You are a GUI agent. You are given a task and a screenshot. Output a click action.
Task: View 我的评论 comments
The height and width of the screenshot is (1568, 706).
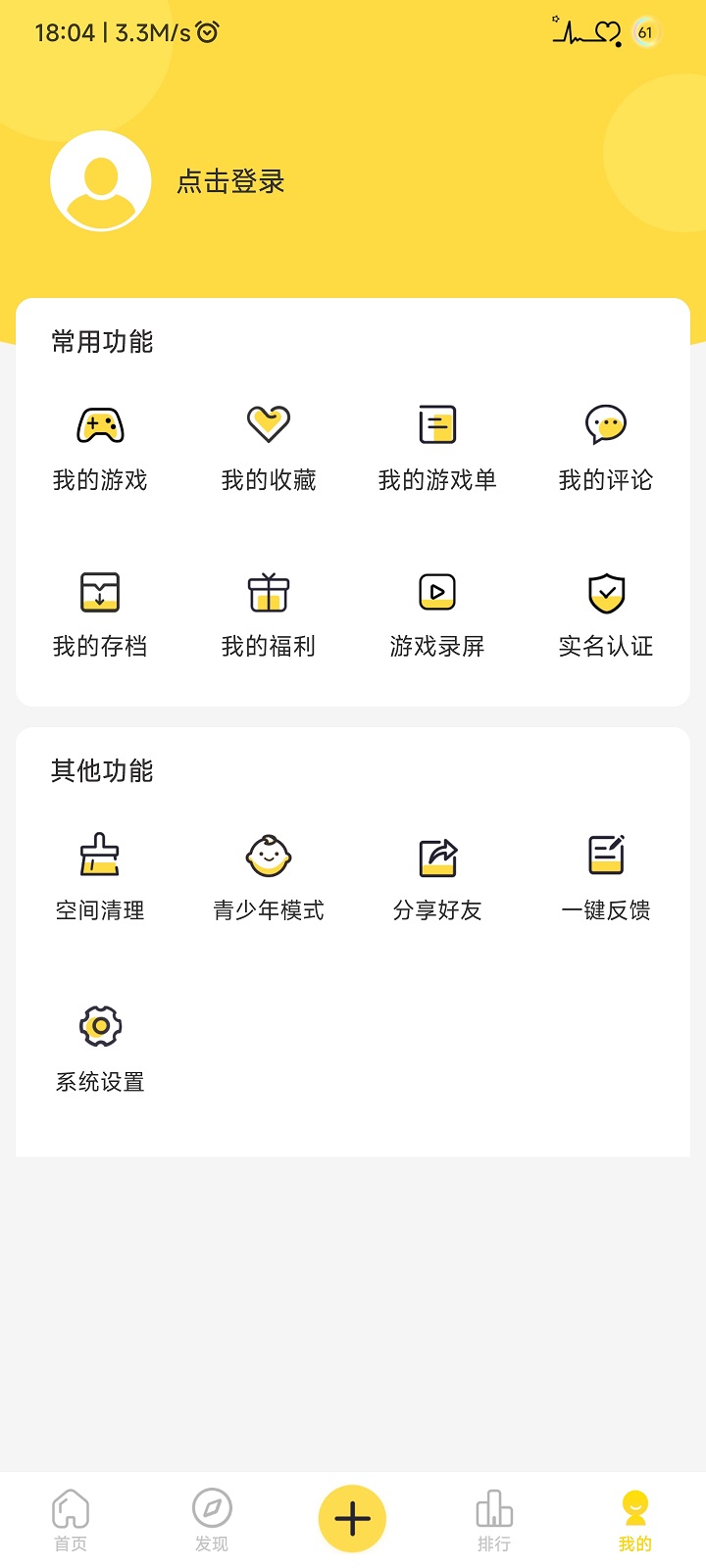(606, 447)
